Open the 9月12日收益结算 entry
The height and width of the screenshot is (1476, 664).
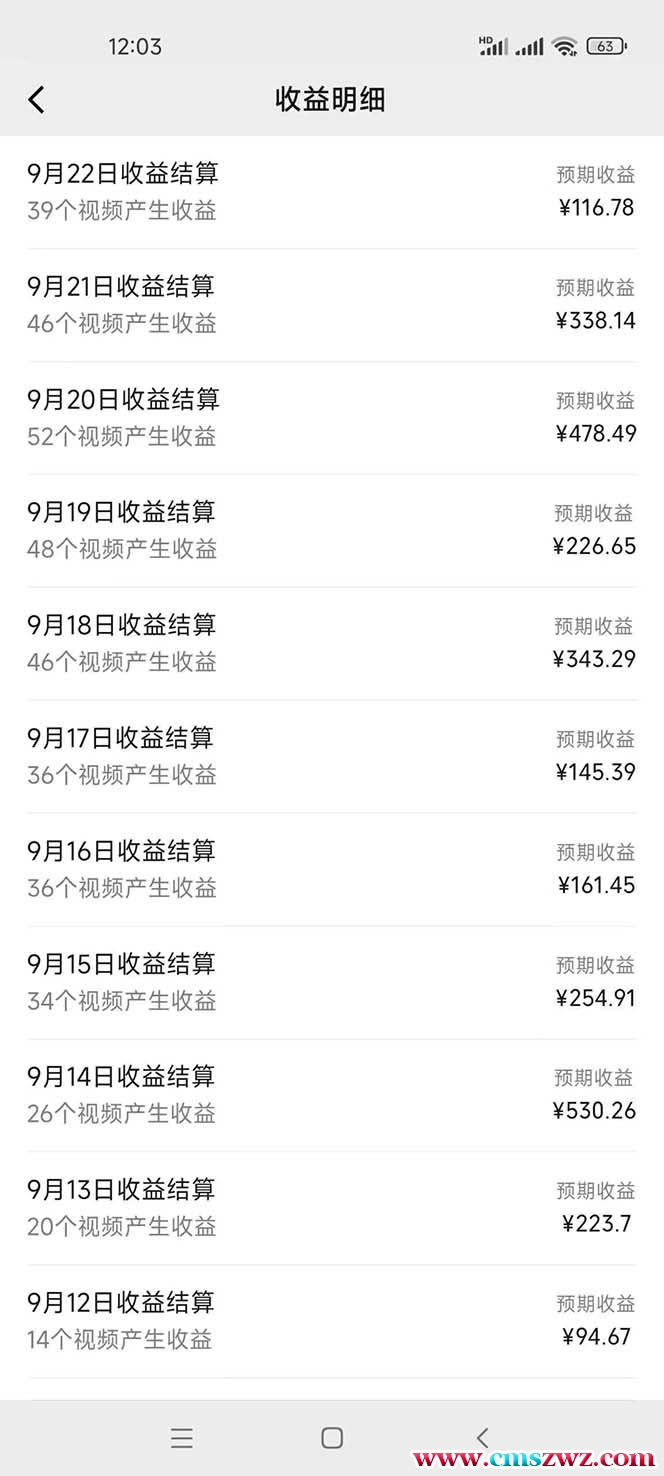click(x=330, y=1320)
